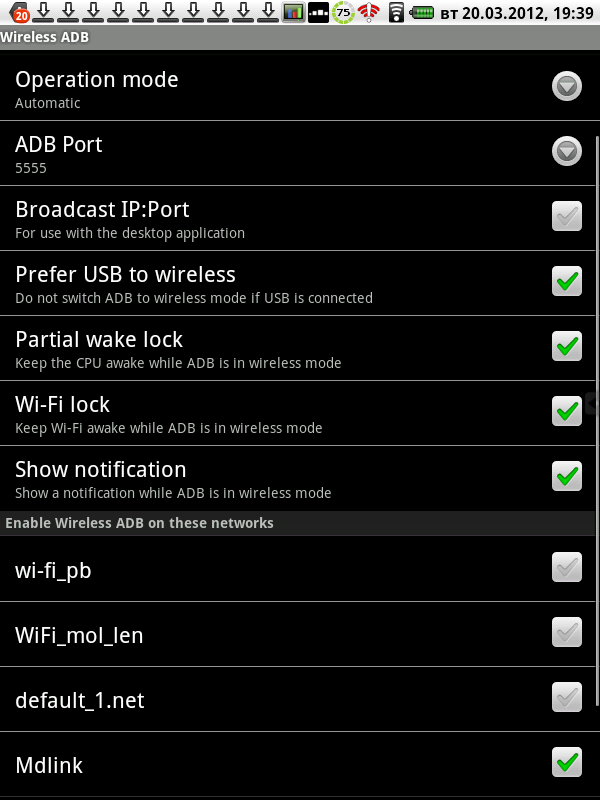
Task: Check the default_1.net network
Action: point(567,698)
